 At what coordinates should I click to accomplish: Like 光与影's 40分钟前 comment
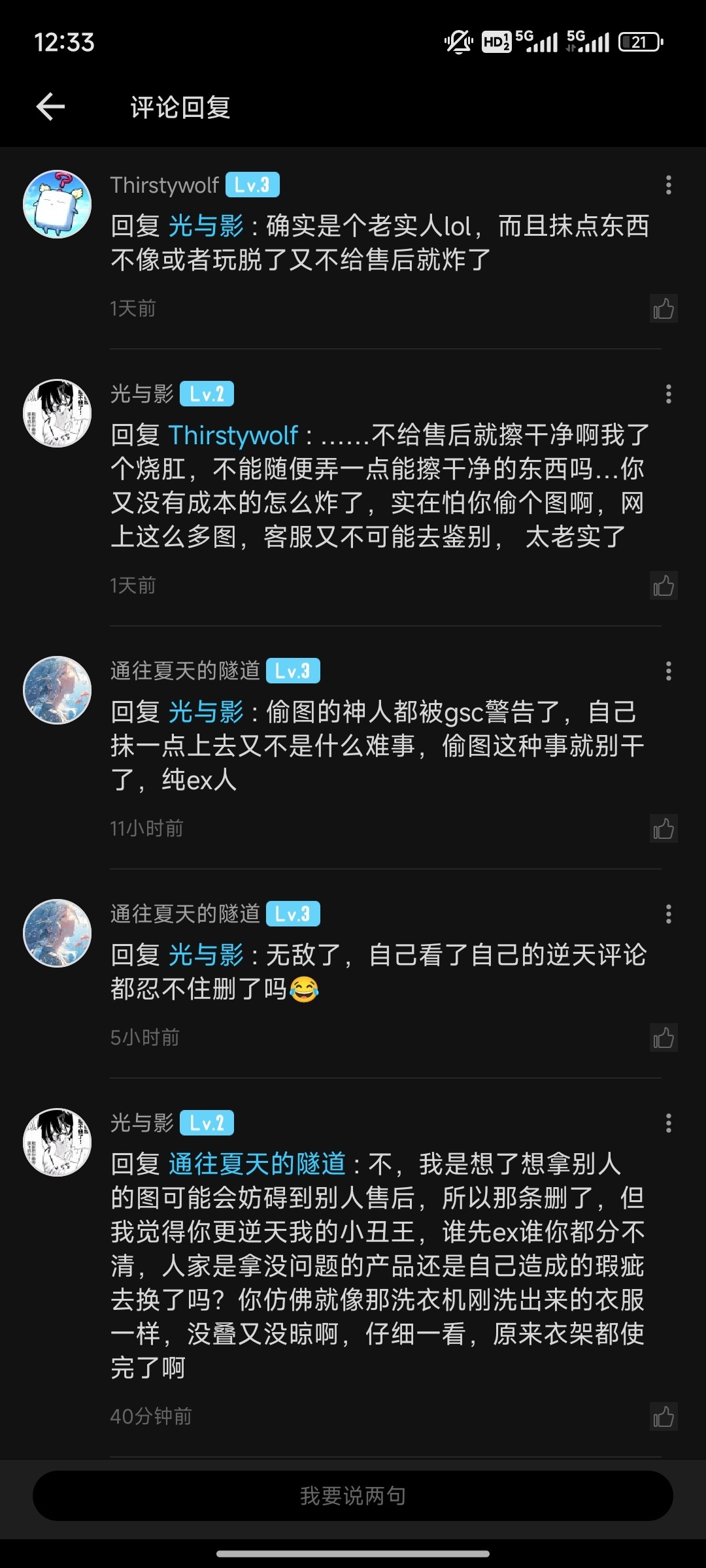point(664,1416)
